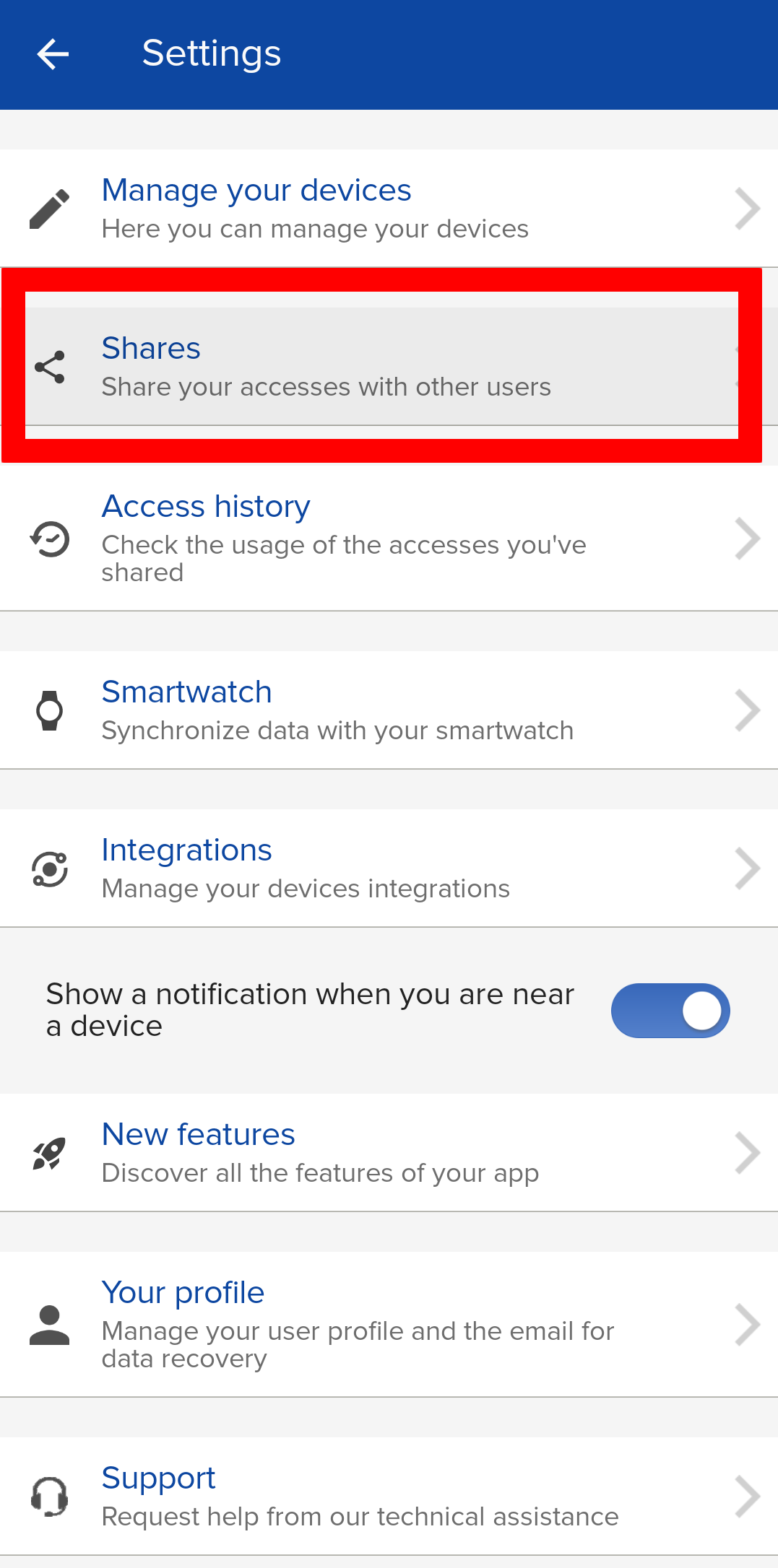Request help via Support
778x1568 pixels.
[x=389, y=1496]
